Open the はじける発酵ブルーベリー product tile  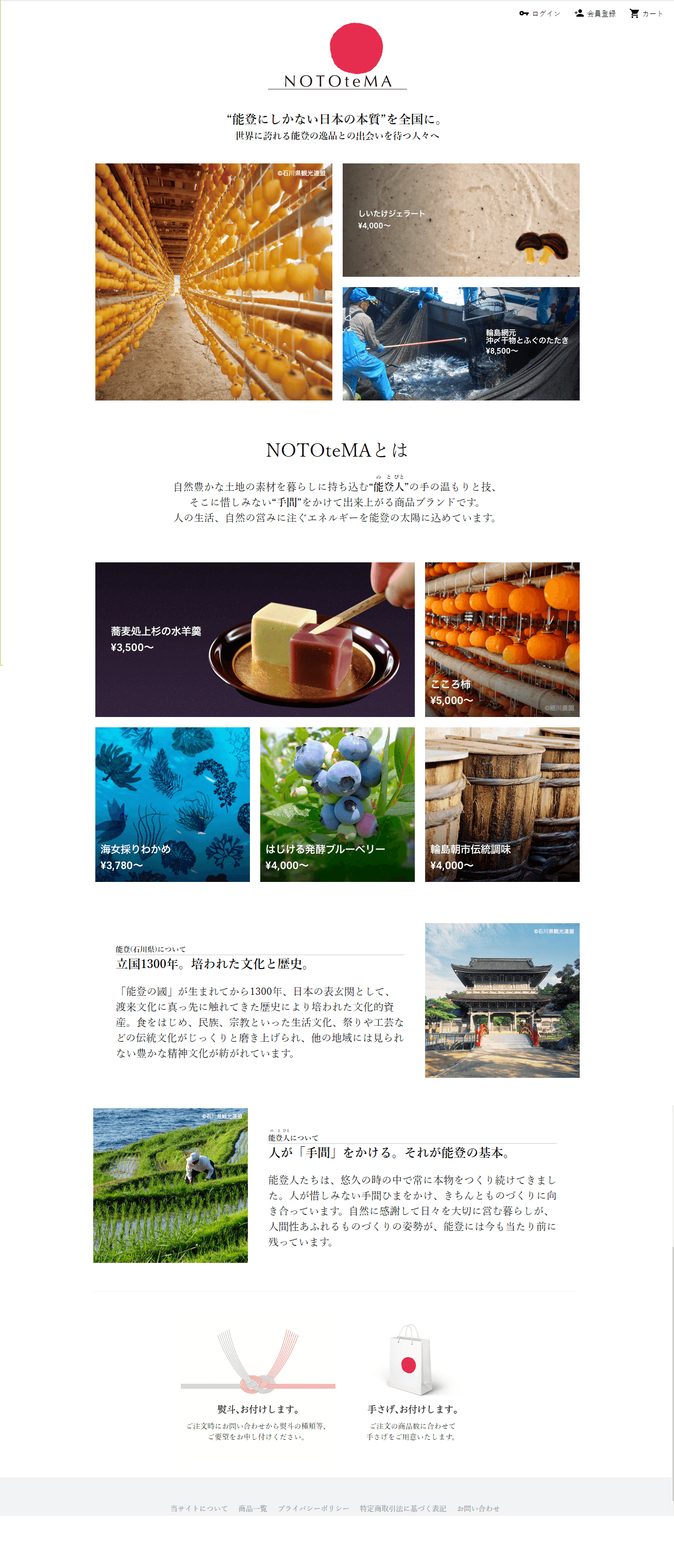(337, 804)
